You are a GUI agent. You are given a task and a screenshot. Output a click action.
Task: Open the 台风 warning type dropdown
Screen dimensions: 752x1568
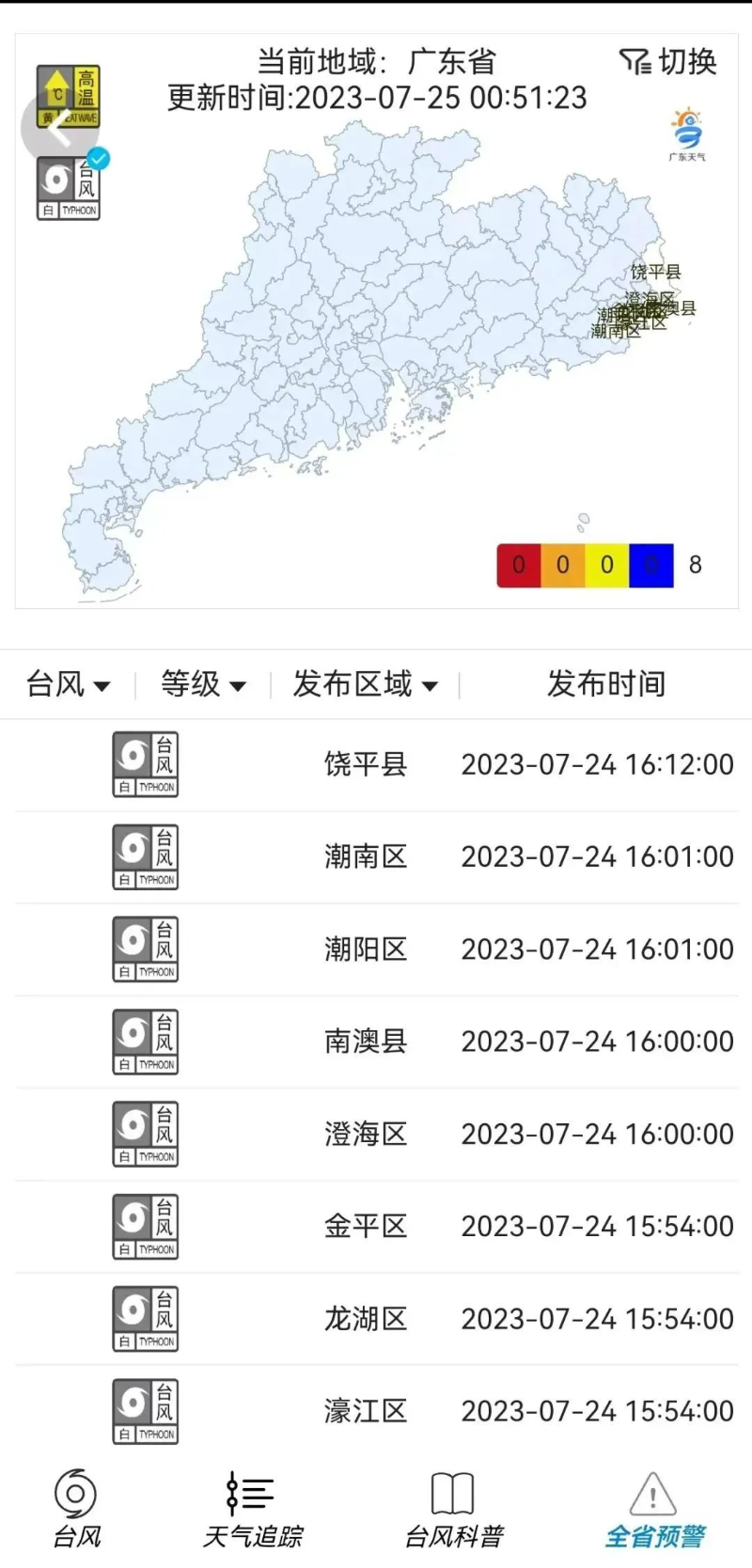point(68,684)
